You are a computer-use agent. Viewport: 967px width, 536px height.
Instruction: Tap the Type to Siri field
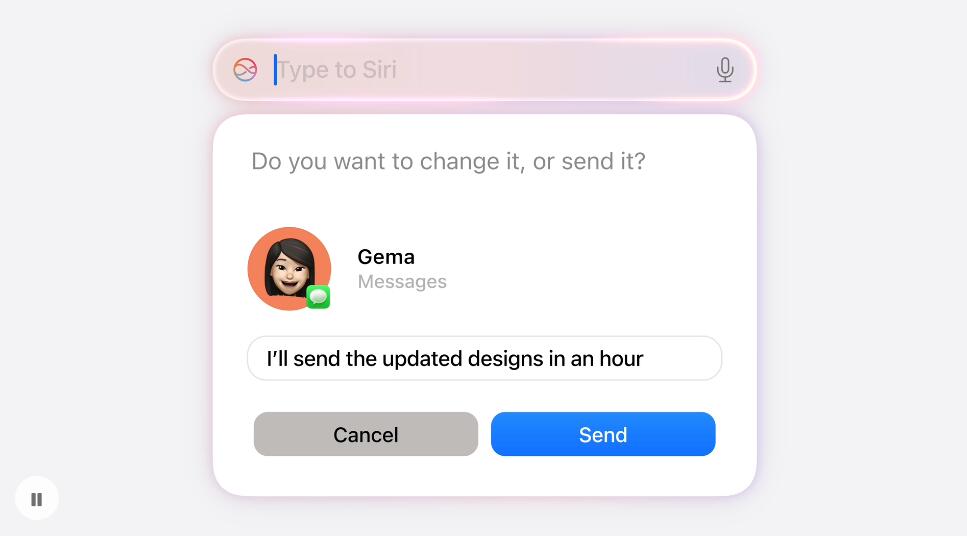point(480,70)
